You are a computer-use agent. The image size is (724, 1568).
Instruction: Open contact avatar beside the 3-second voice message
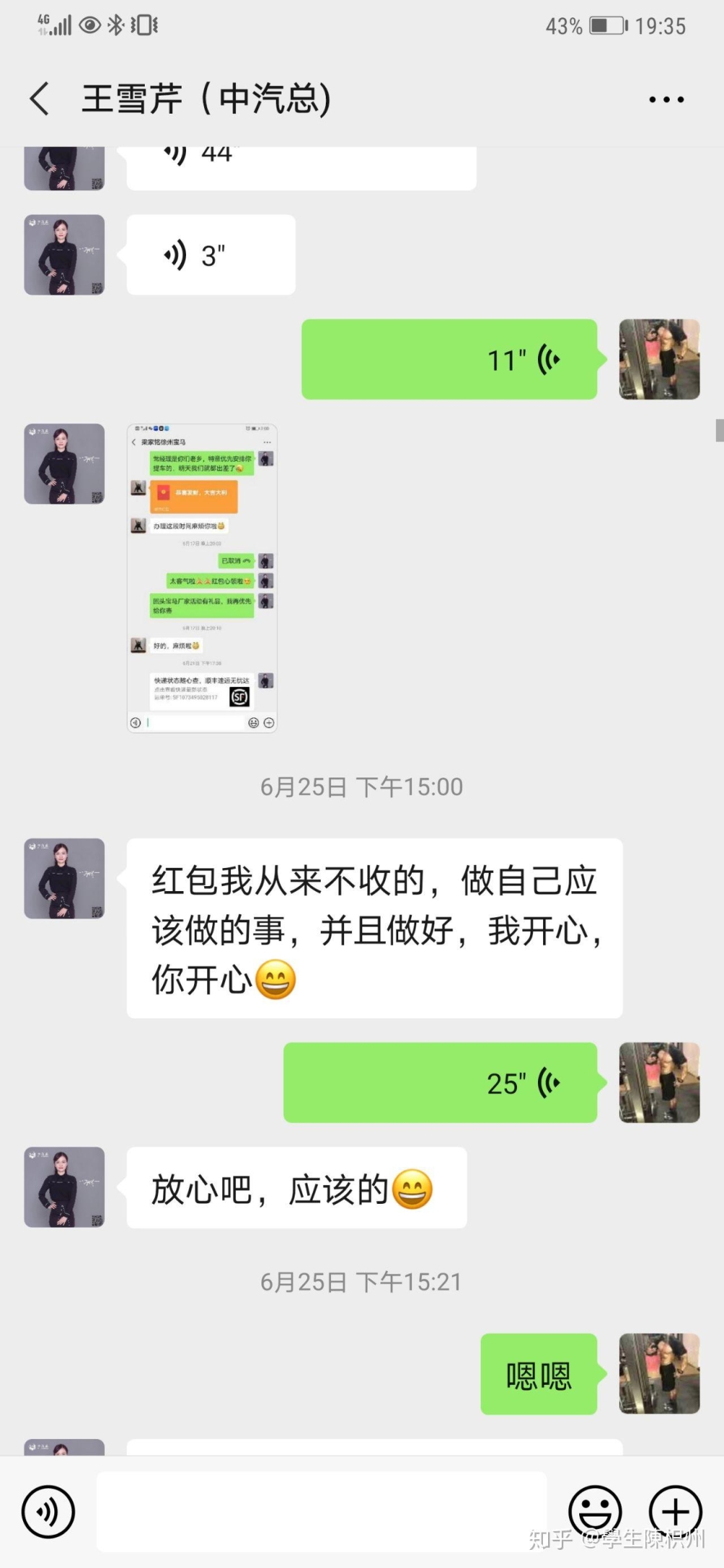pyautogui.click(x=64, y=255)
